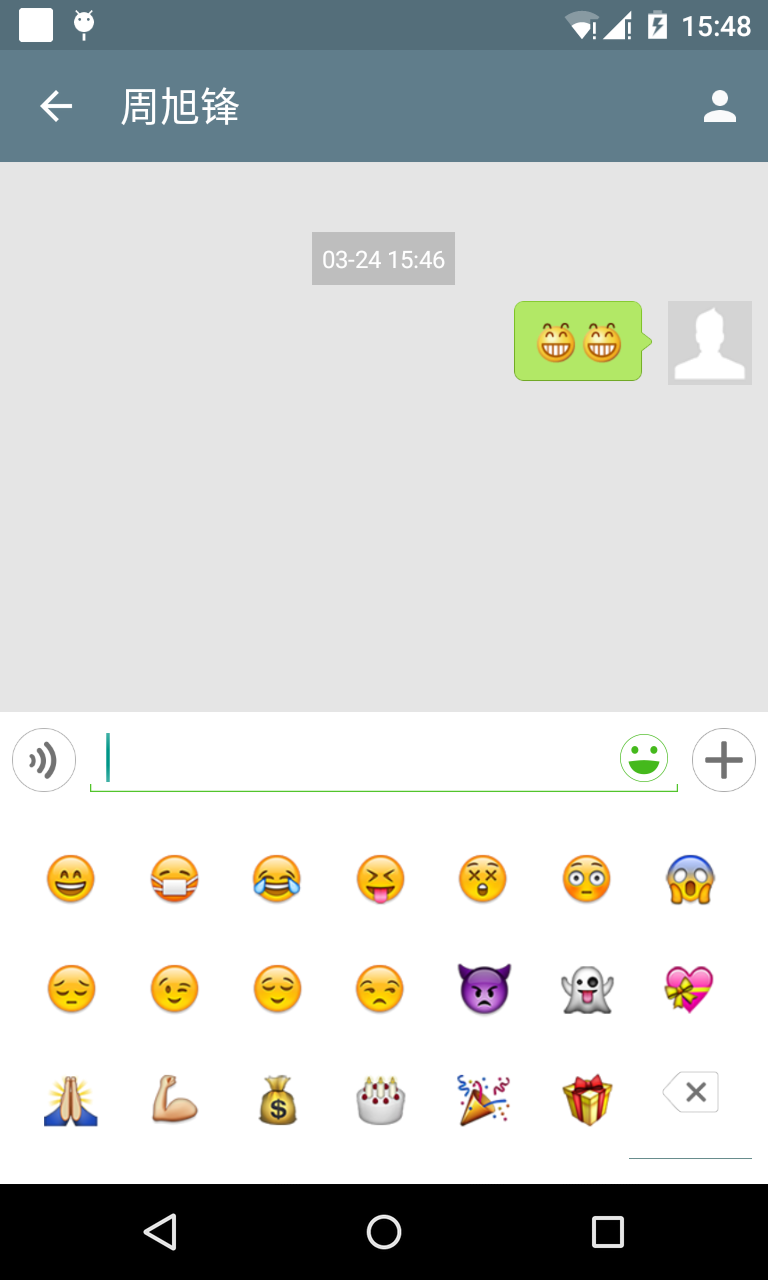Add the money bag emoji
Screen dimensions: 768x1280
click(x=277, y=1100)
